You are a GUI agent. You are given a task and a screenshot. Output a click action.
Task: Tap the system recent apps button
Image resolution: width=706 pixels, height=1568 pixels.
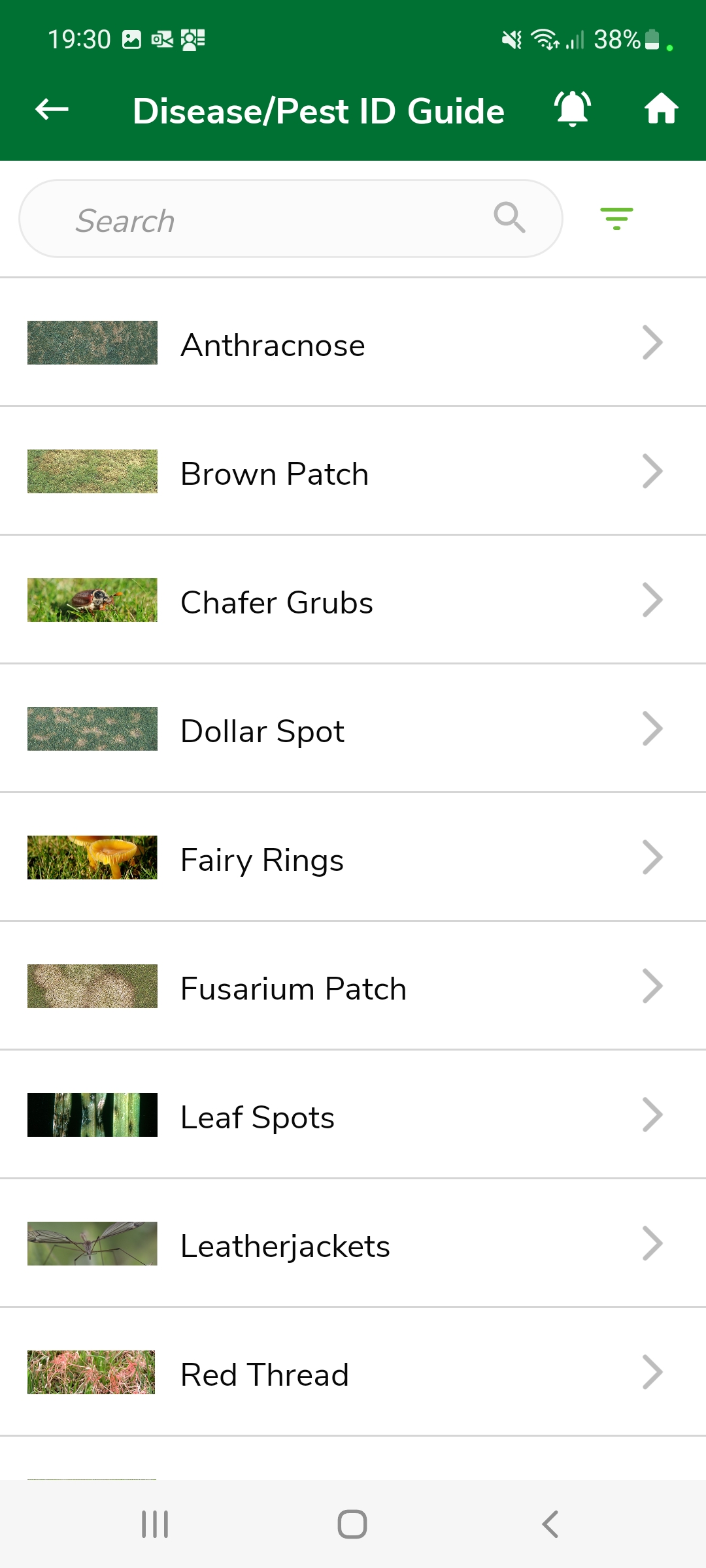pos(155,1524)
